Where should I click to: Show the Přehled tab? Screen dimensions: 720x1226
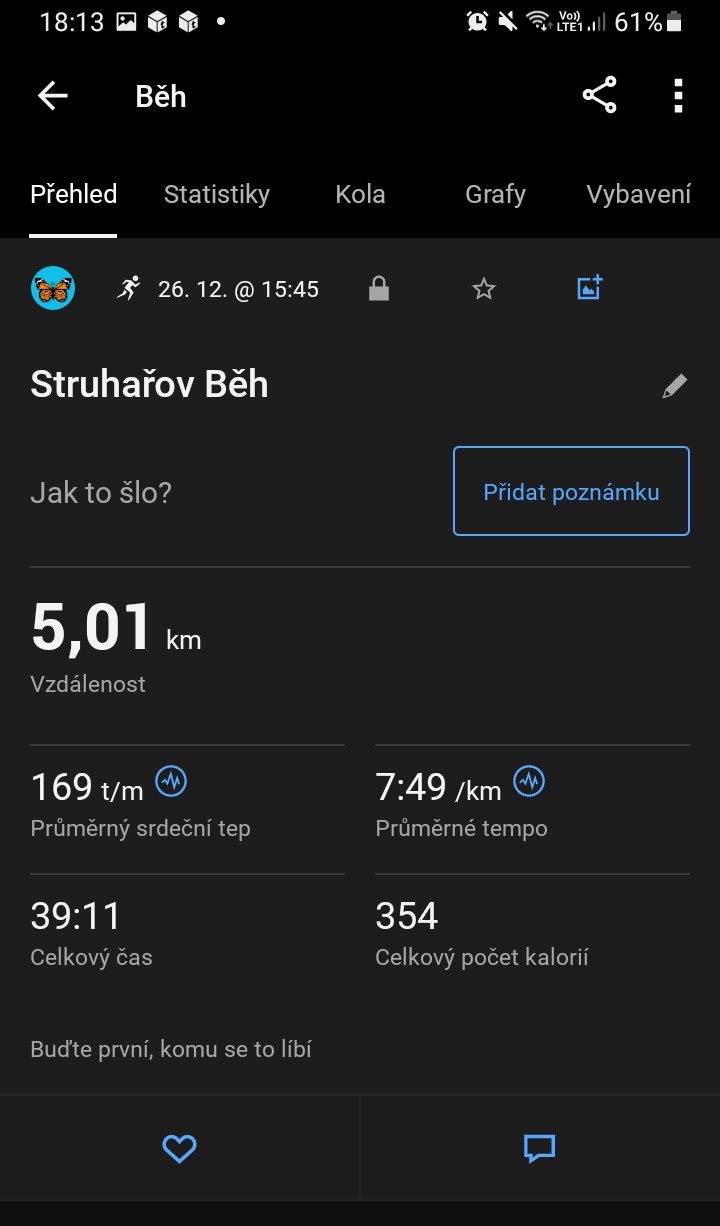(73, 194)
